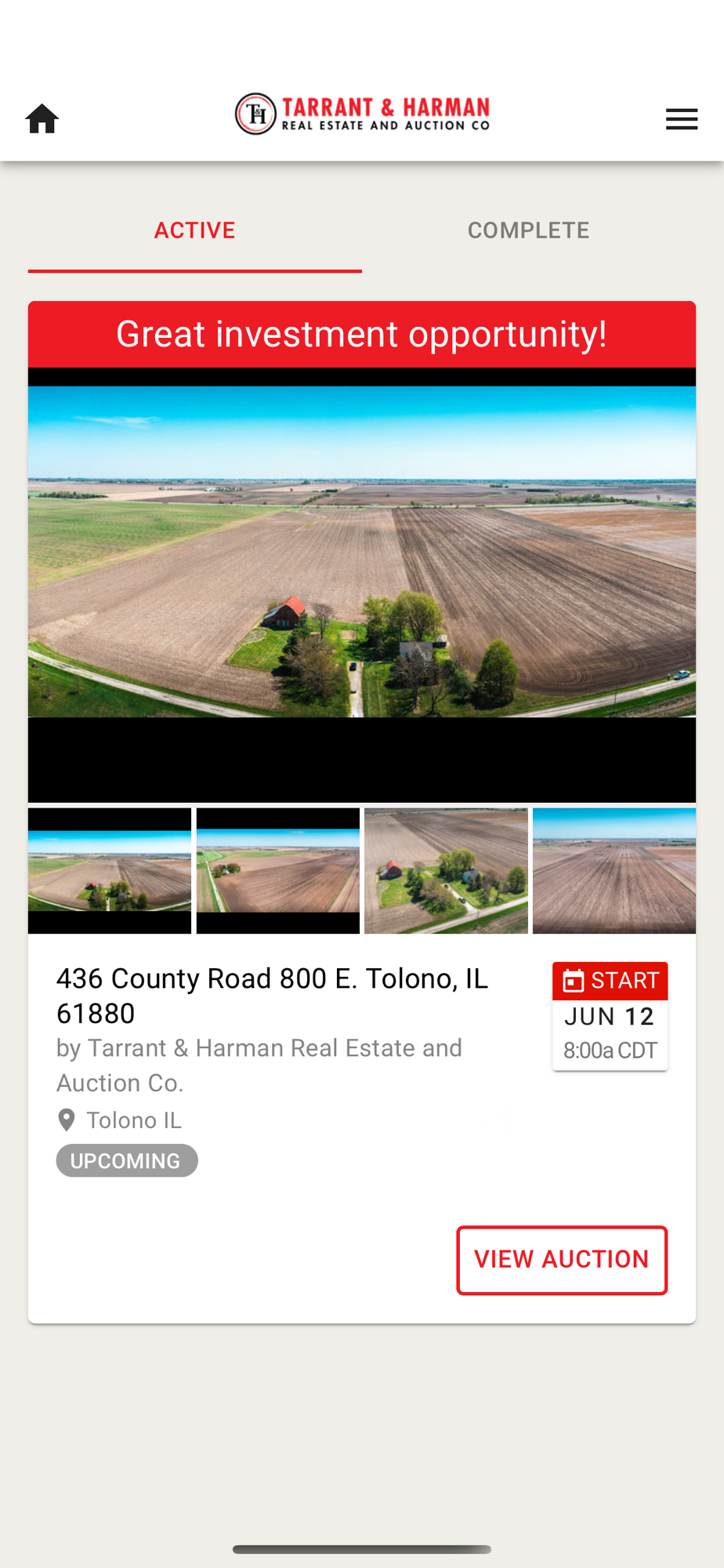
Task: Open the main aerial farm photo
Action: pos(362,584)
